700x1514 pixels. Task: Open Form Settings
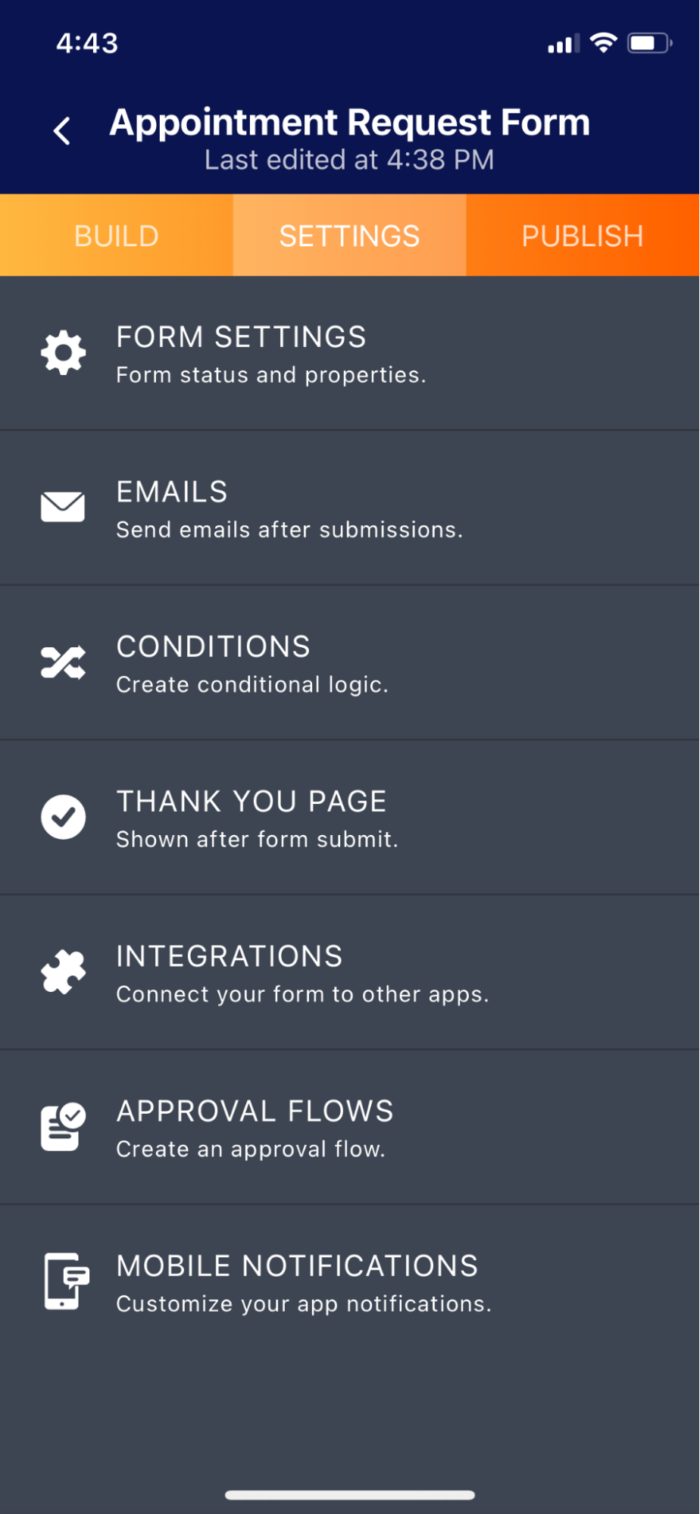tap(350, 354)
